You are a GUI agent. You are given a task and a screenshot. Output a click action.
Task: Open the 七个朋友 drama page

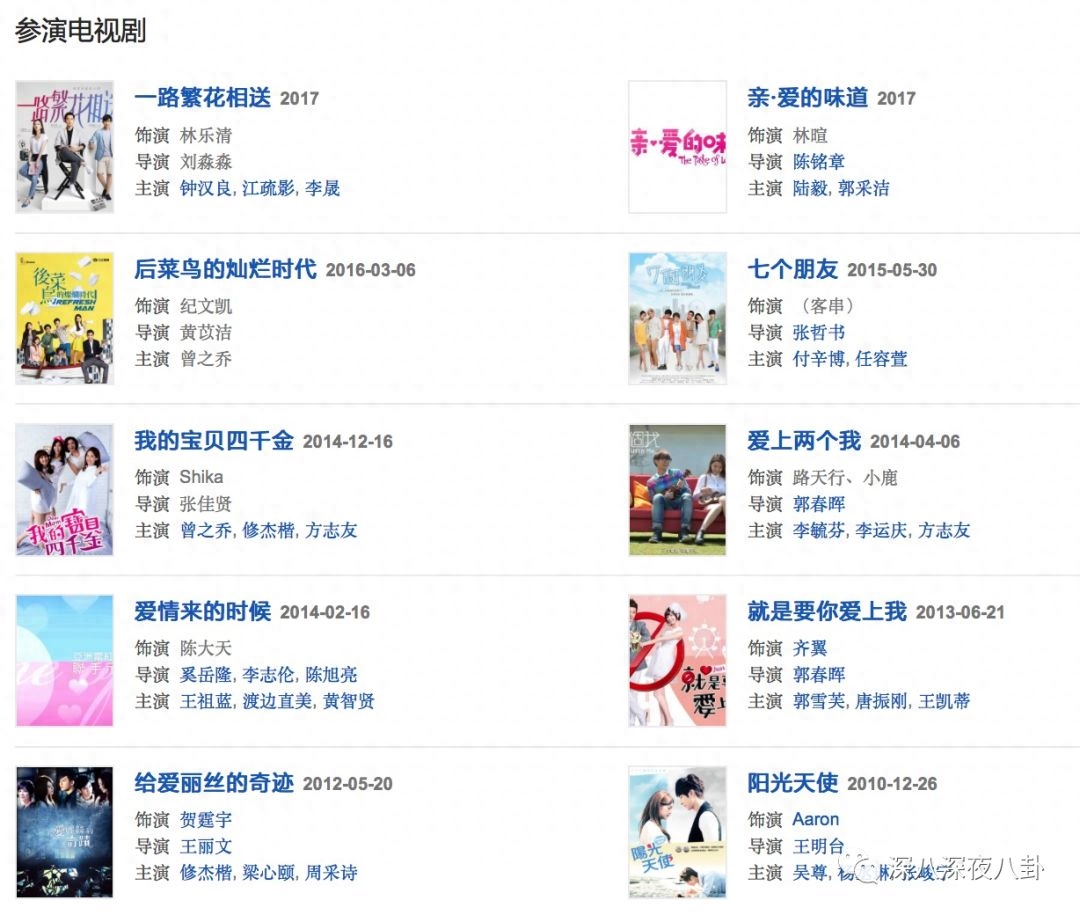coord(792,270)
